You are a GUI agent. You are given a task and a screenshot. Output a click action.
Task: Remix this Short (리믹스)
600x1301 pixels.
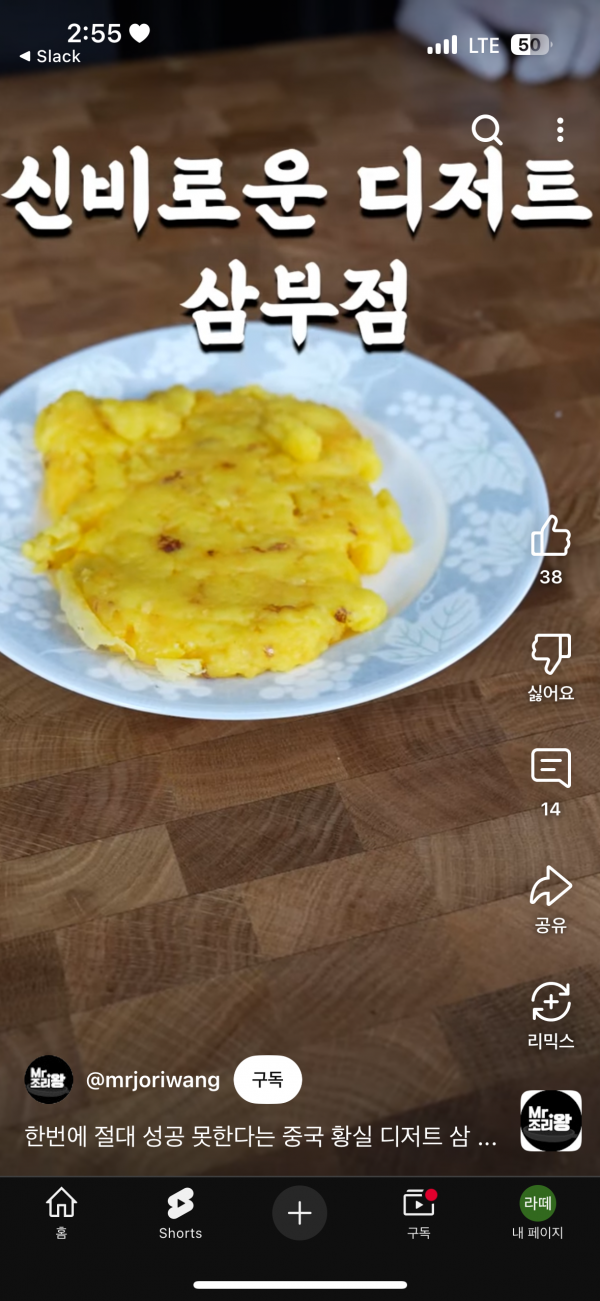(x=550, y=1002)
